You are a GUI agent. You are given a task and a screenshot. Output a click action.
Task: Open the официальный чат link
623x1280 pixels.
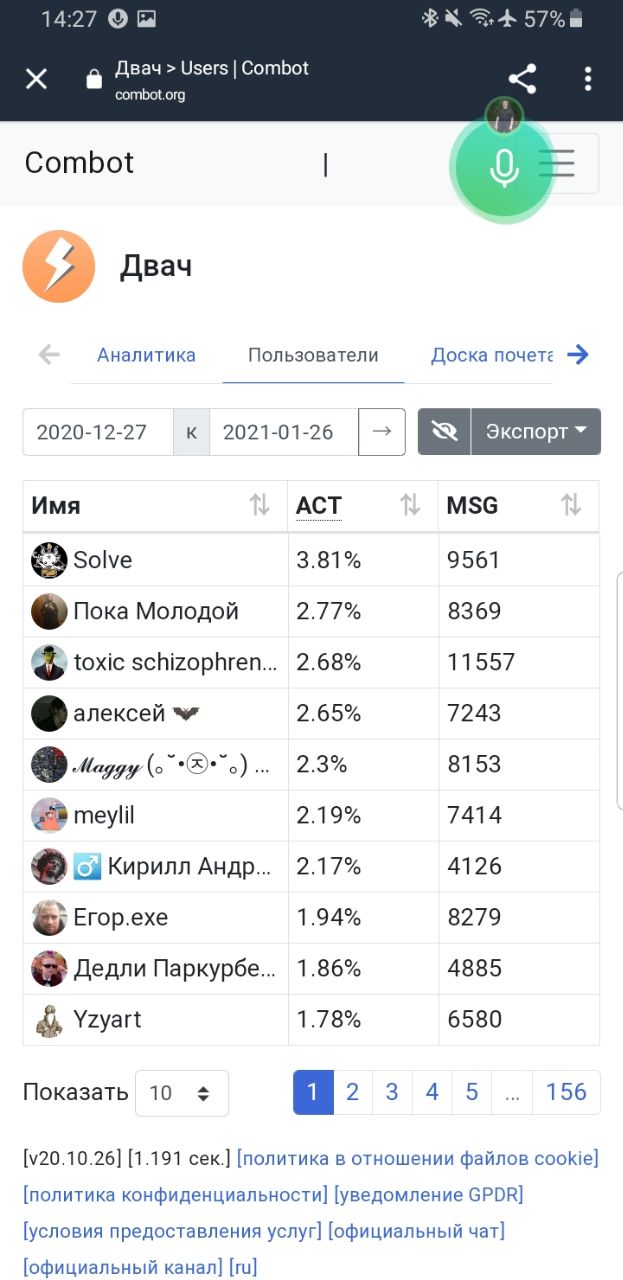coord(416,1230)
